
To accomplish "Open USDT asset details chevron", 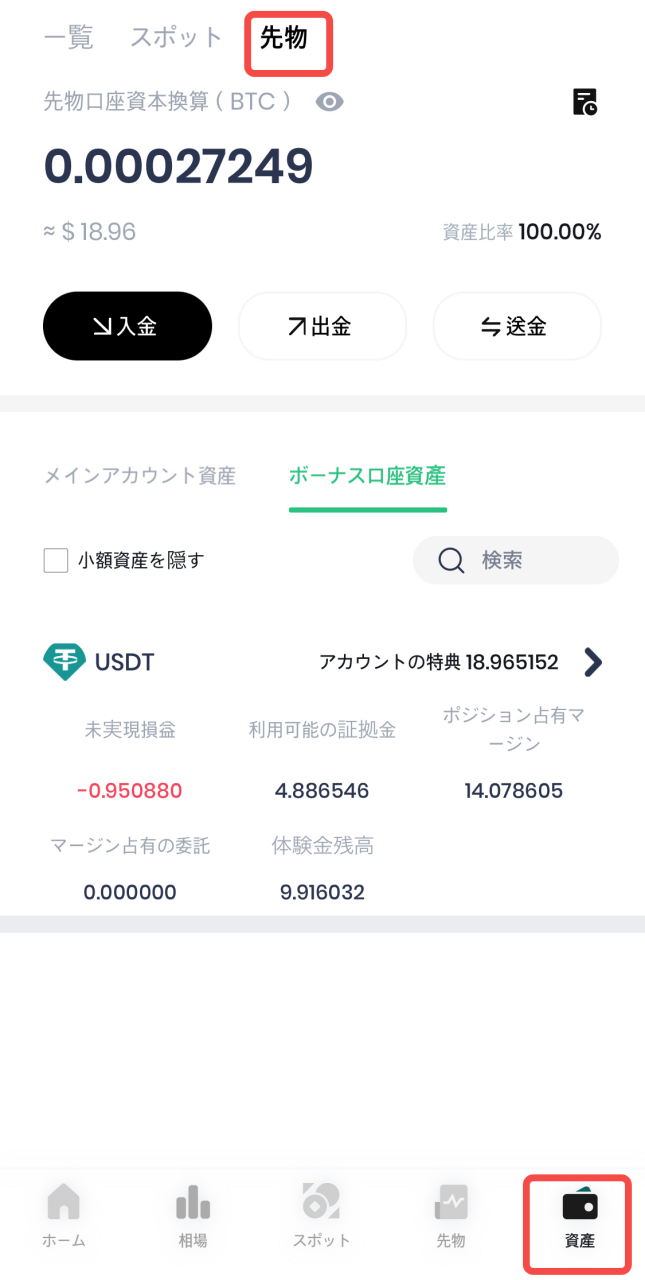I will pyautogui.click(x=593, y=662).
